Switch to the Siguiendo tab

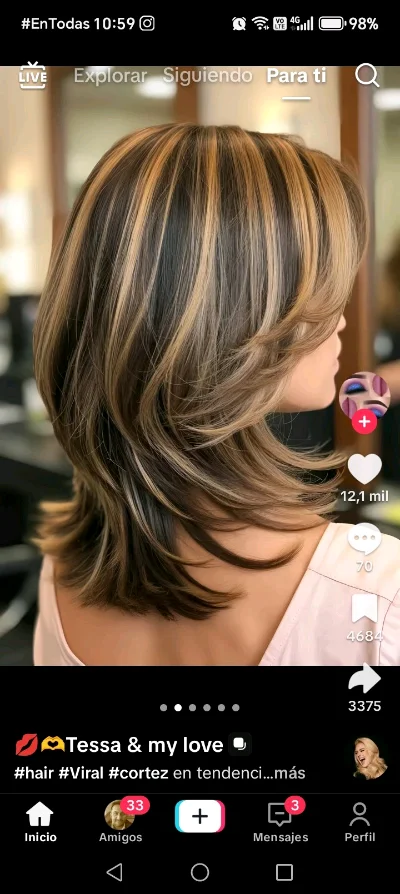tap(207, 75)
